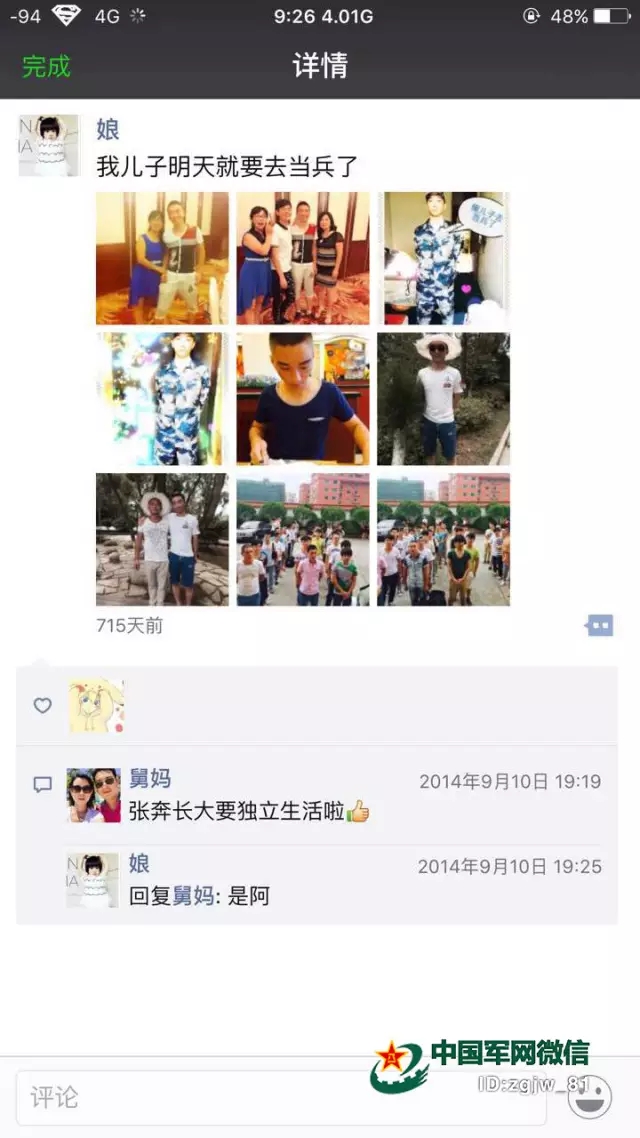Open the like and comment bubble menu
The width and height of the screenshot is (640, 1138).
599,625
